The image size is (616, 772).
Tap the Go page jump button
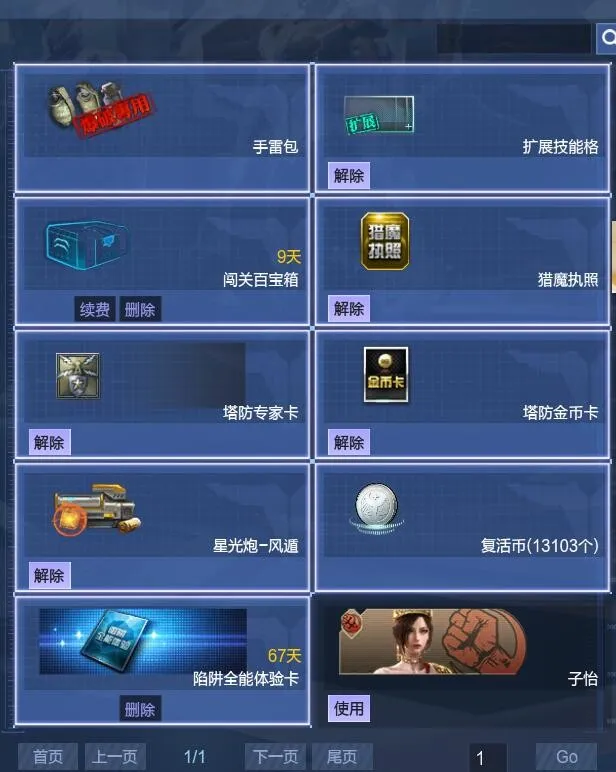(567, 757)
